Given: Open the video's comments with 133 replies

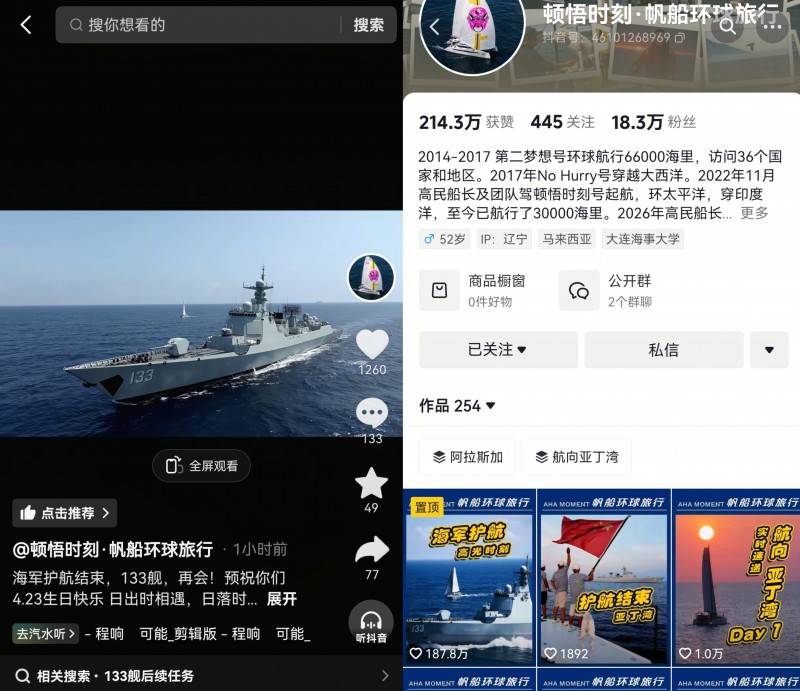Looking at the screenshot, I should pos(372,413).
